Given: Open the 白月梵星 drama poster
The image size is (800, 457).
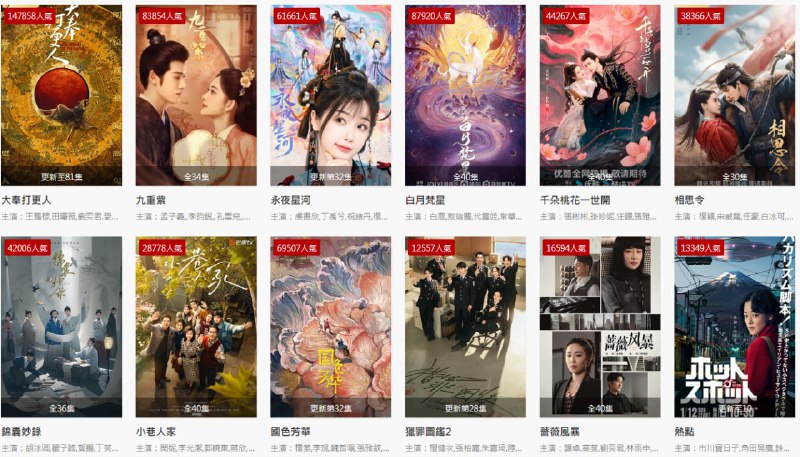Looking at the screenshot, I should click(465, 96).
